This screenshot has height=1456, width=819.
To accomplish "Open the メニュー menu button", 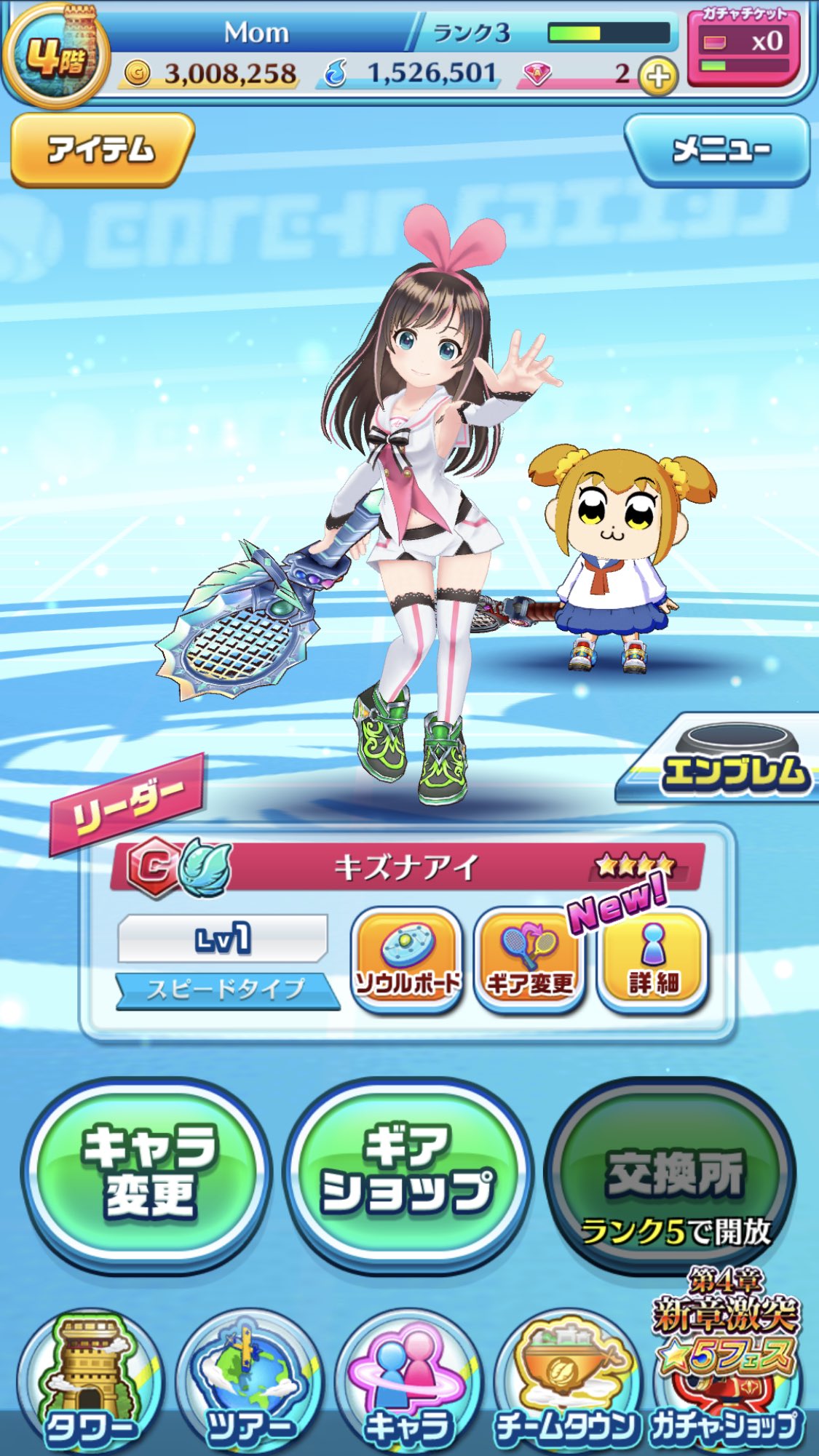I will [x=718, y=150].
